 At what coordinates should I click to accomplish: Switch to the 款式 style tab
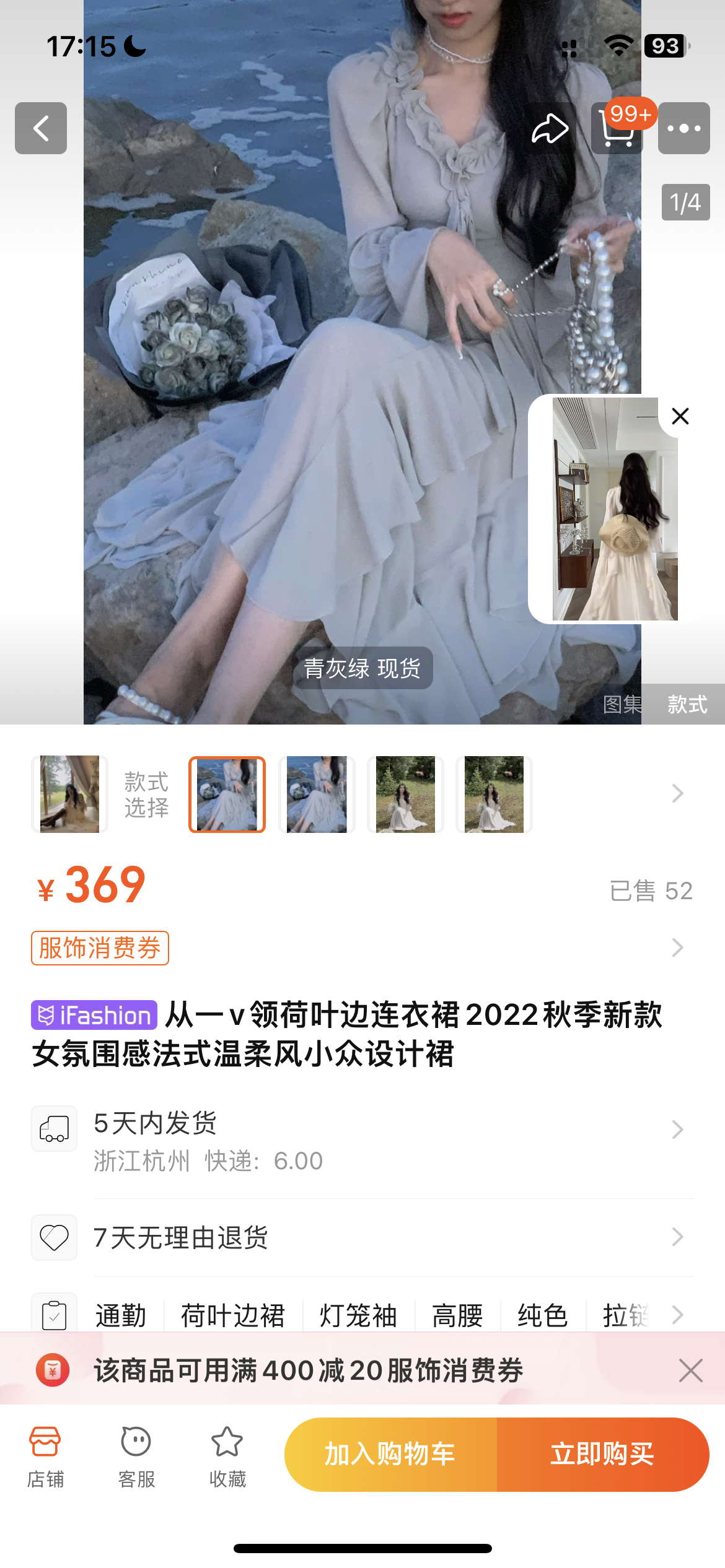[687, 704]
